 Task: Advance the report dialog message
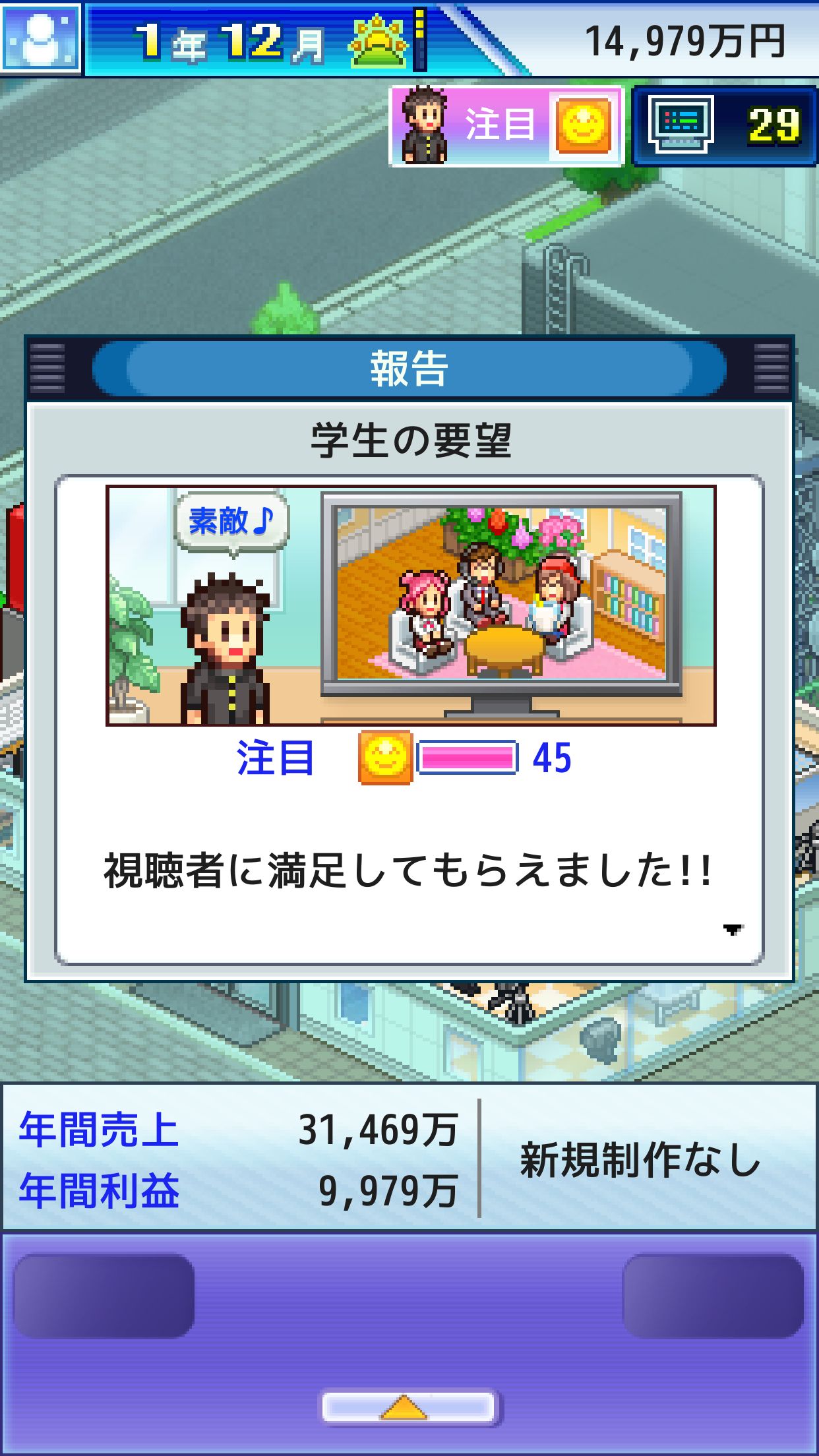[732, 929]
